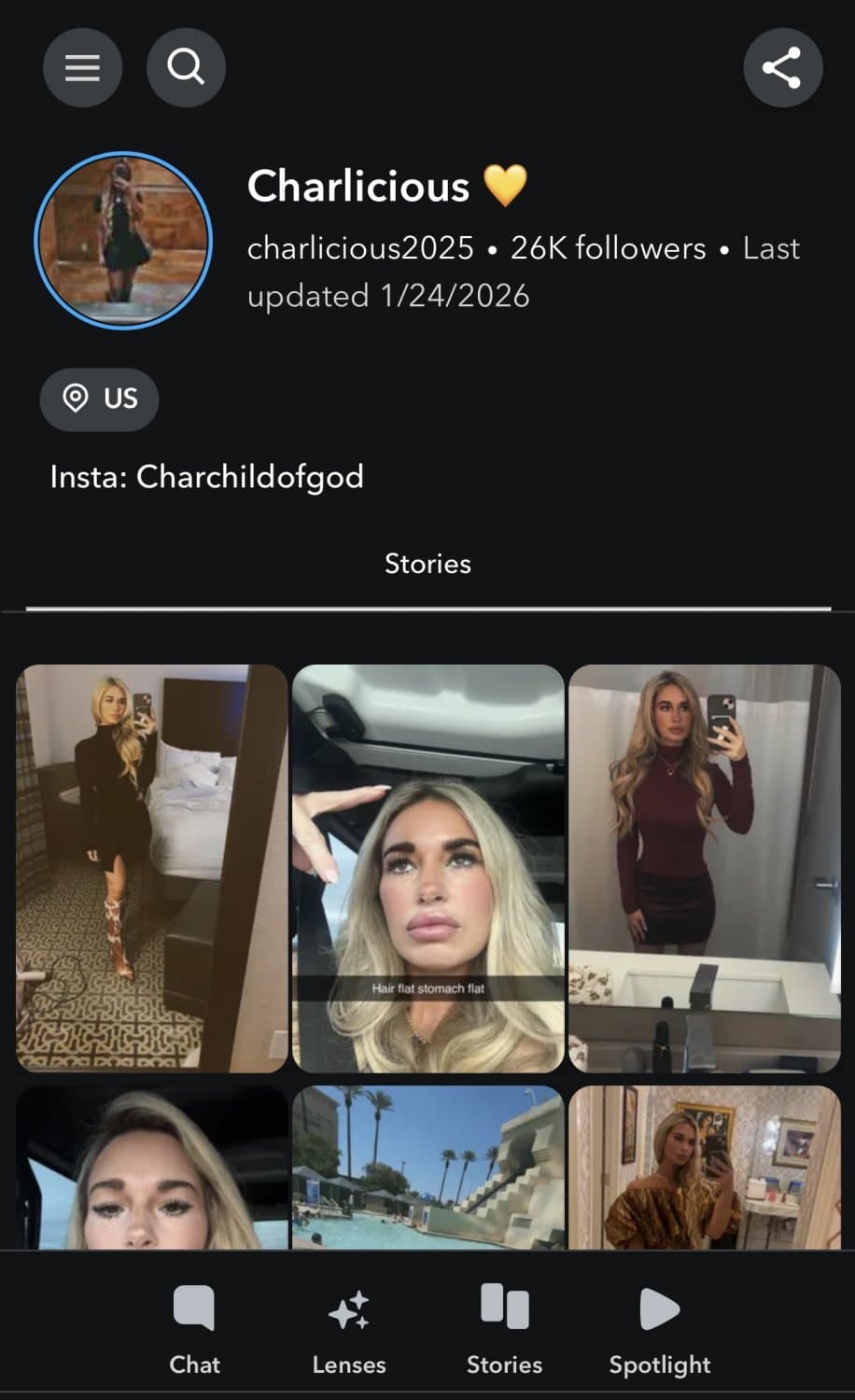
Task: Open the Charlicious profile picture
Action: pyautogui.click(x=122, y=241)
